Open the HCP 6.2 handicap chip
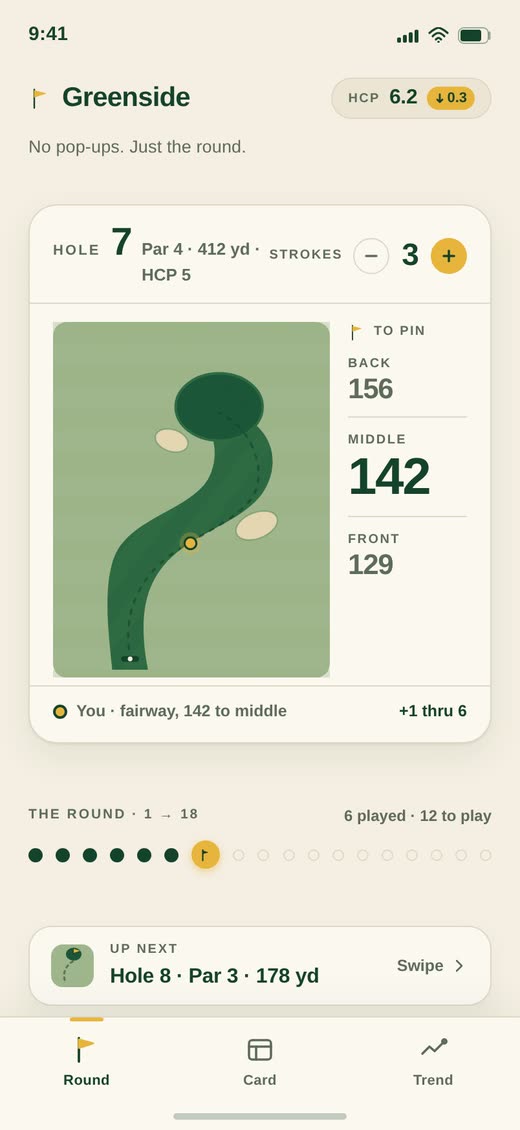This screenshot has width=520, height=1130. (411, 98)
